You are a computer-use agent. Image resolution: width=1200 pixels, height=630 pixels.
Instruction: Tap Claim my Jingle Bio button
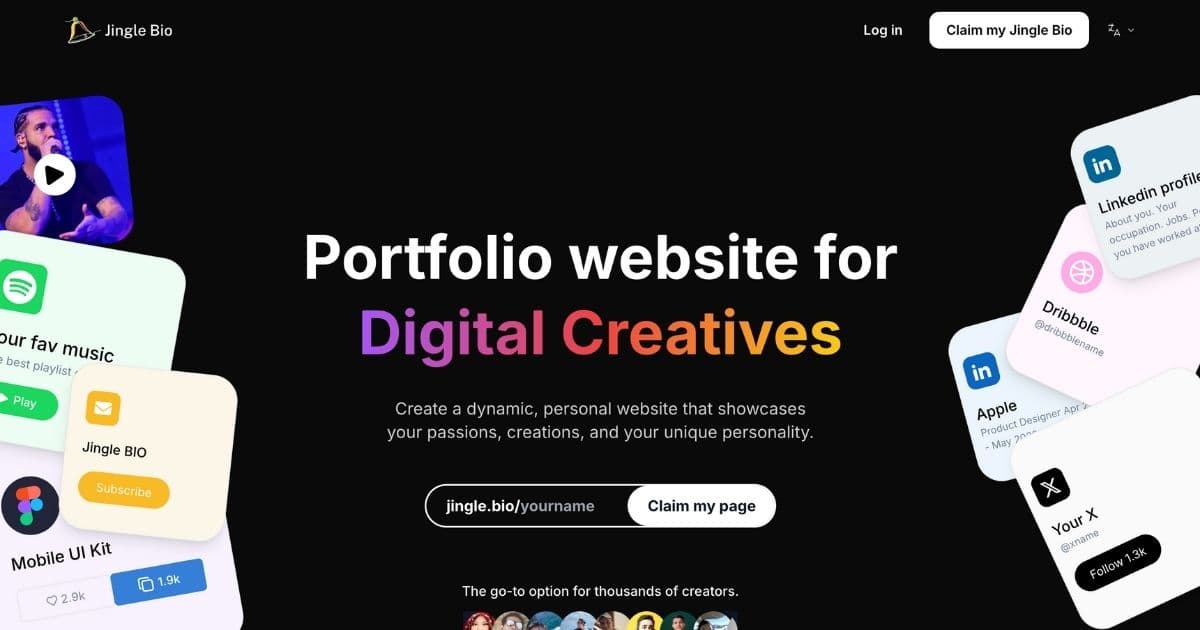[x=1008, y=30]
